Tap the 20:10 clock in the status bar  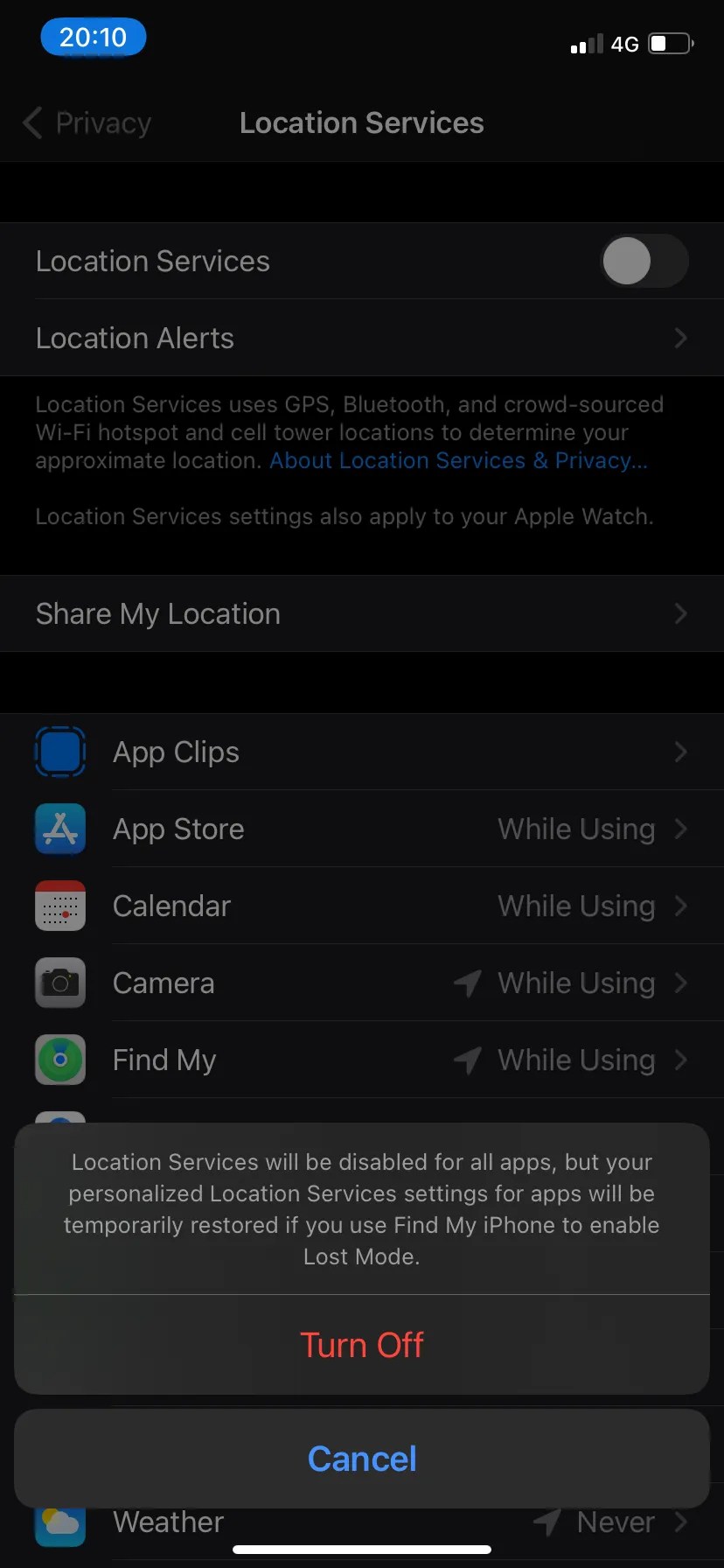point(93,37)
